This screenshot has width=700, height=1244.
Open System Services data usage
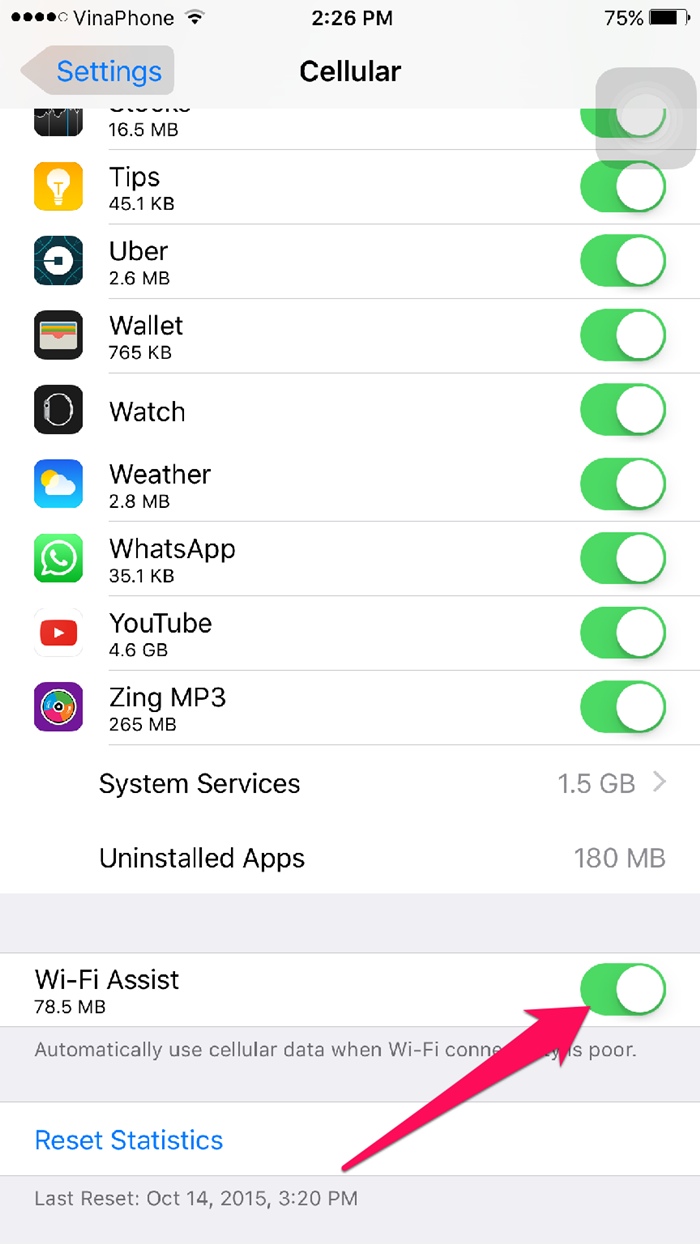pyautogui.click(x=350, y=783)
